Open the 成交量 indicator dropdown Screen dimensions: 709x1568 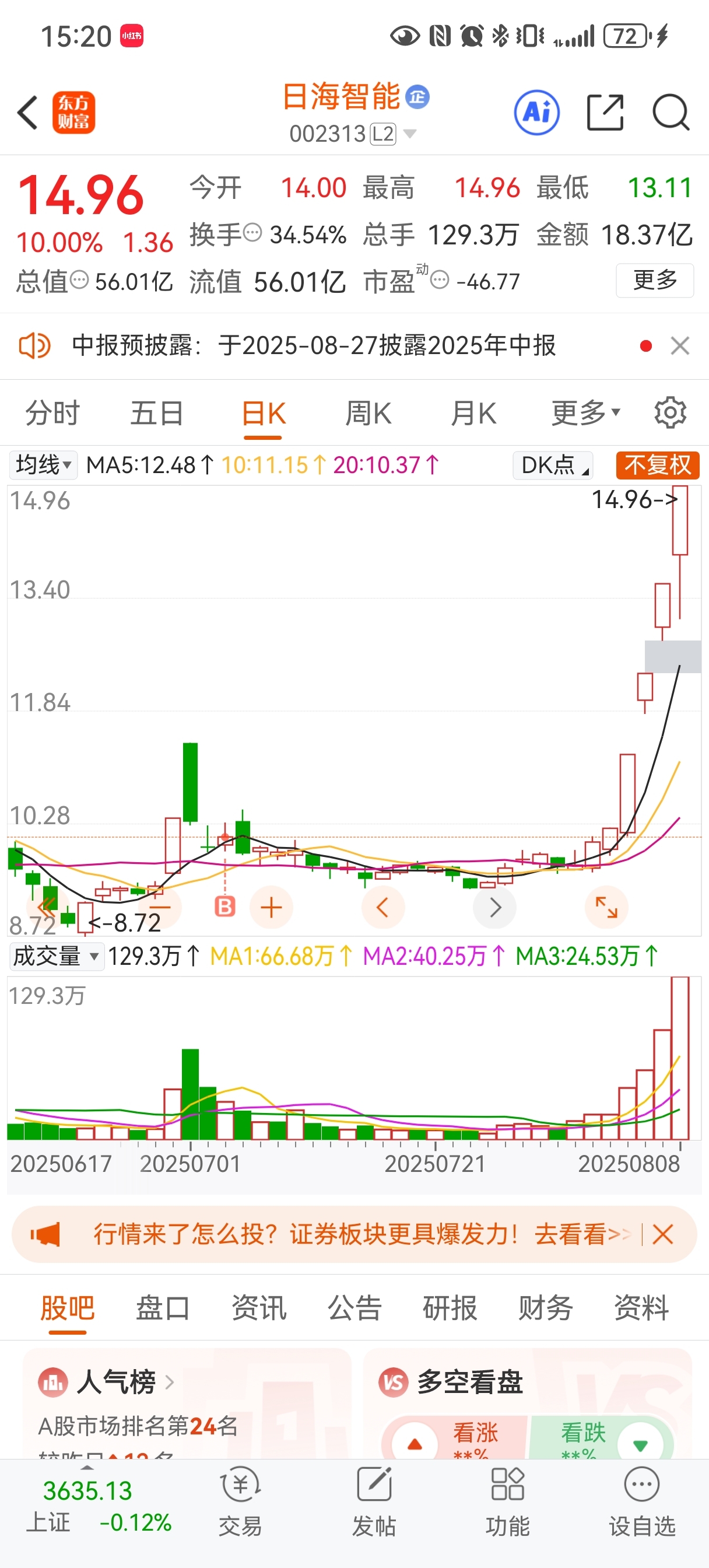[56, 956]
